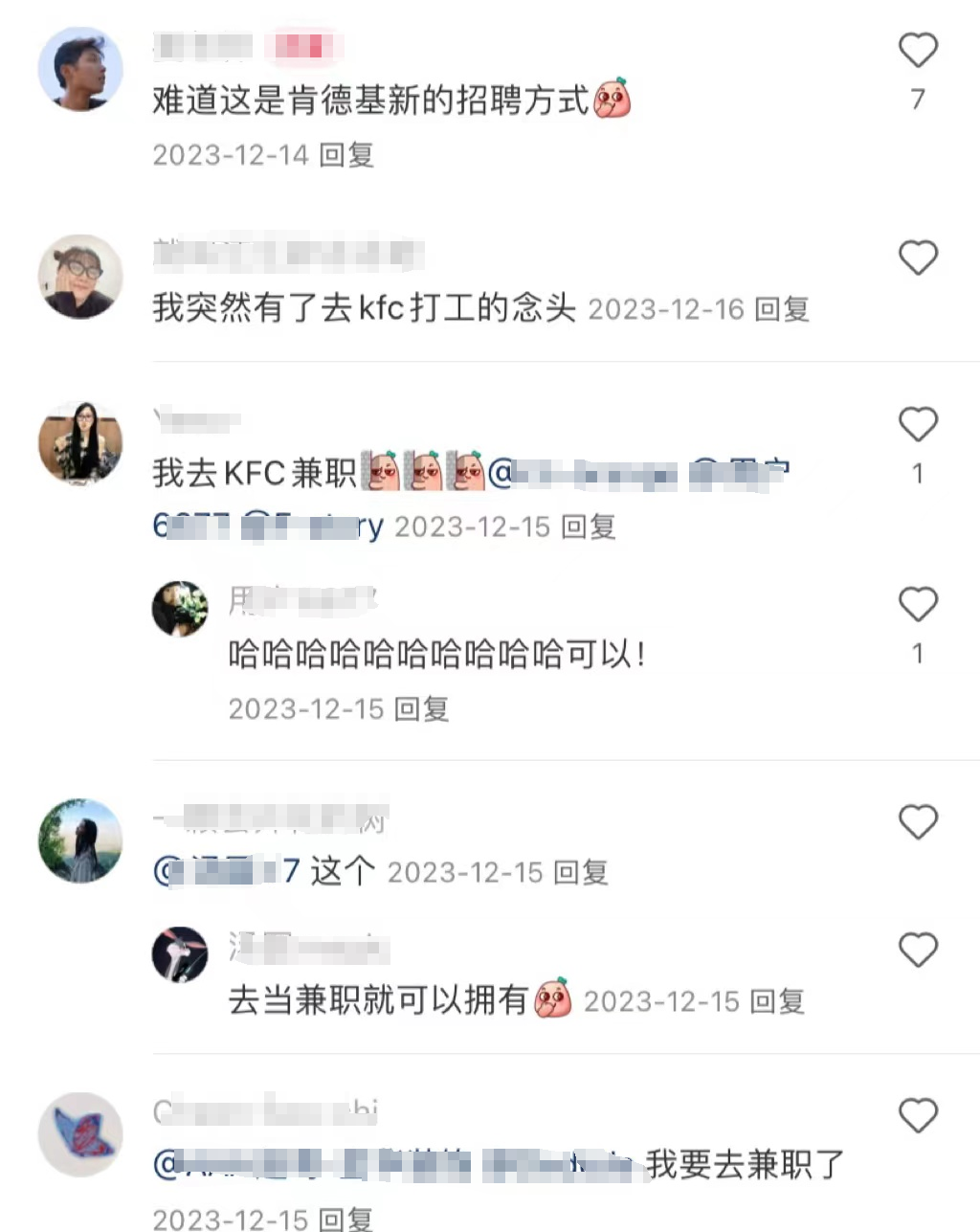Open the avatar of the 我要去兼职了 commenter

pos(80,1134)
